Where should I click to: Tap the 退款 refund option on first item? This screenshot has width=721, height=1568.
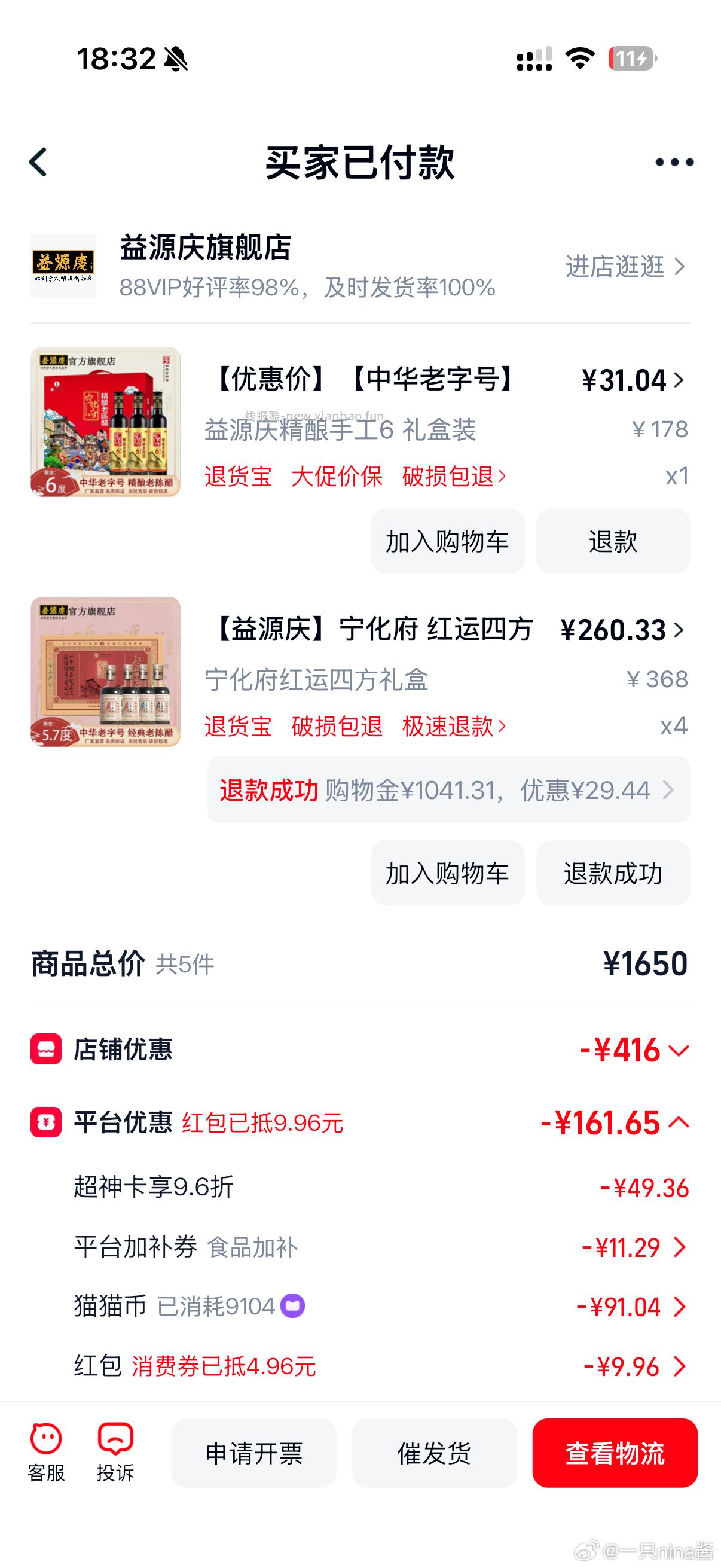(613, 541)
